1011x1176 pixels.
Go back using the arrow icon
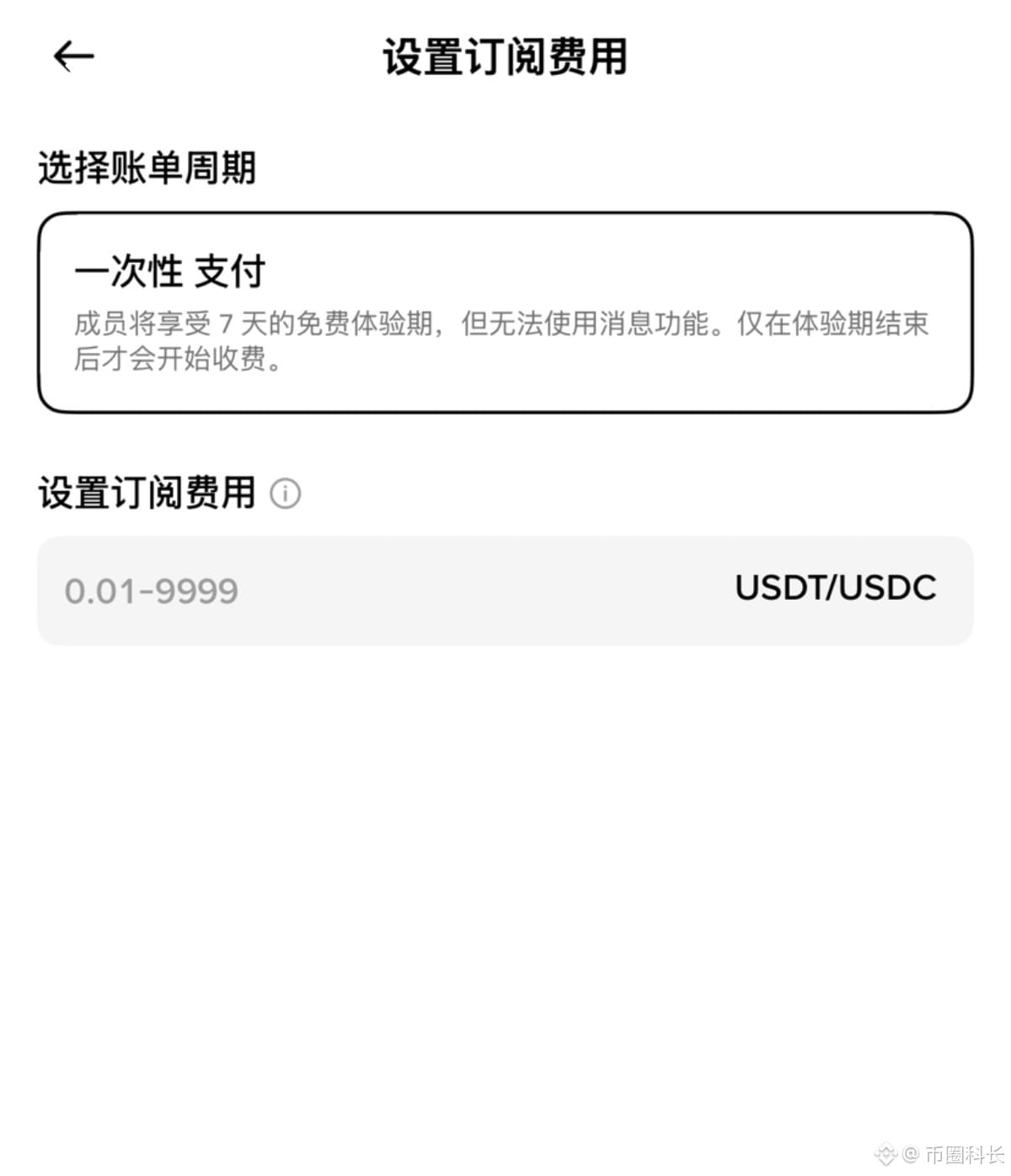pos(73,56)
